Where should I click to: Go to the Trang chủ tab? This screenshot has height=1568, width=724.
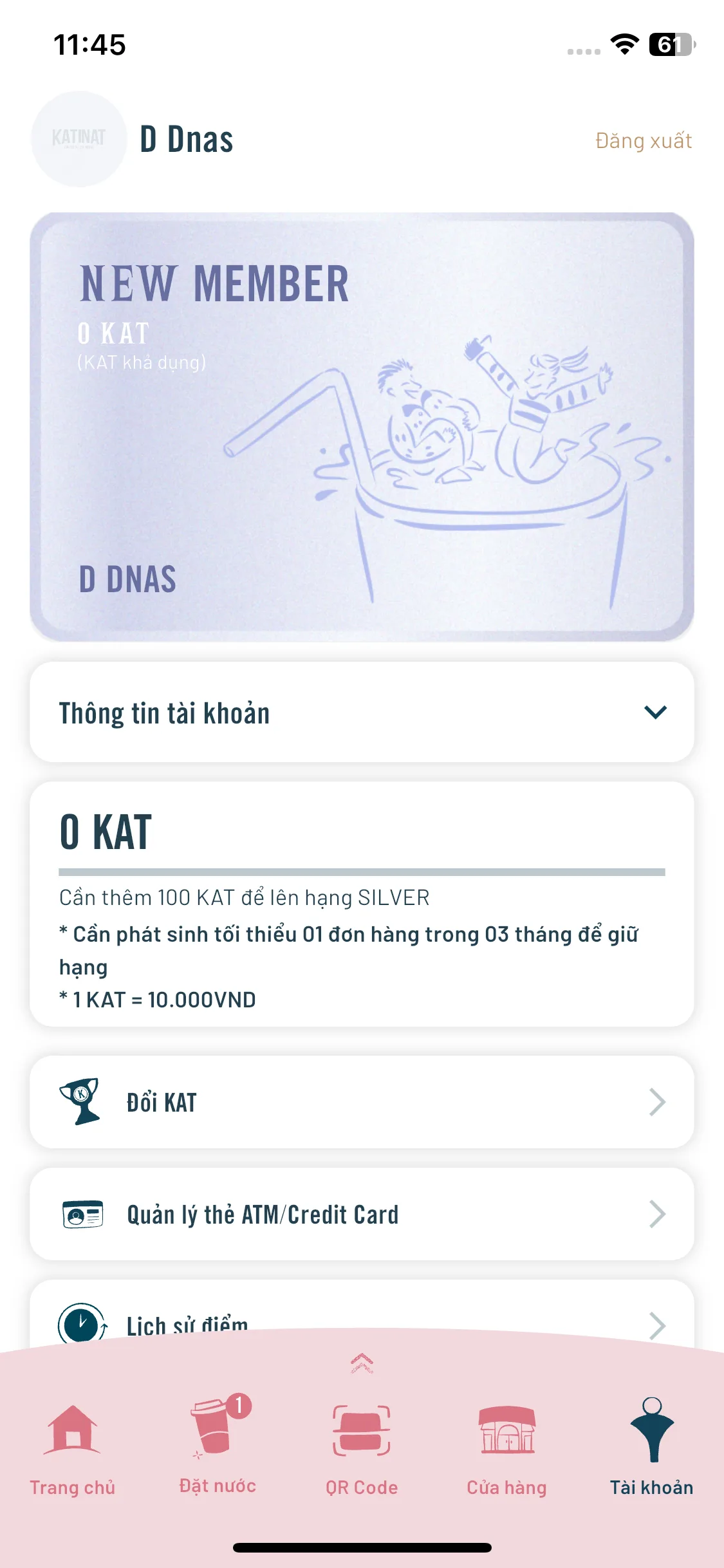(x=72, y=1447)
